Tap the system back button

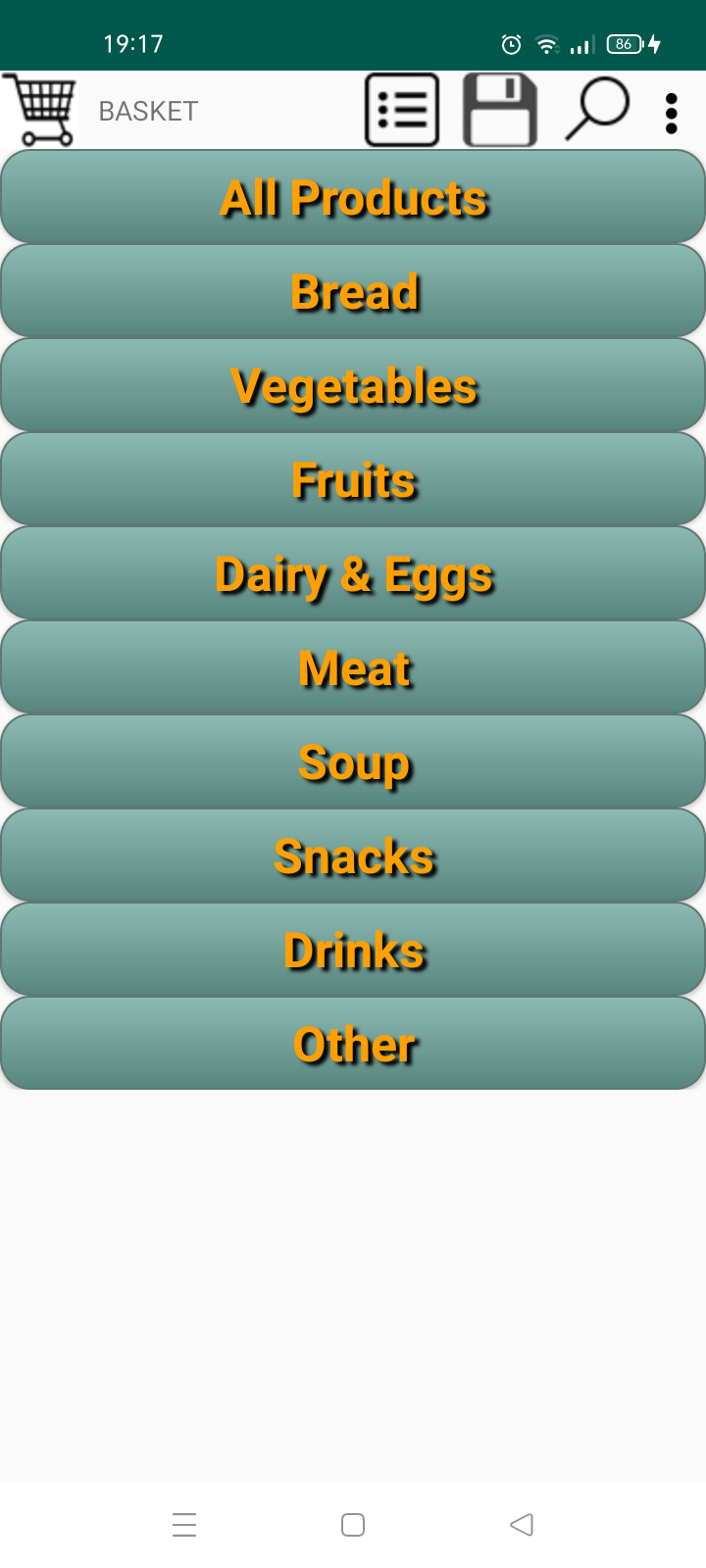(522, 1525)
